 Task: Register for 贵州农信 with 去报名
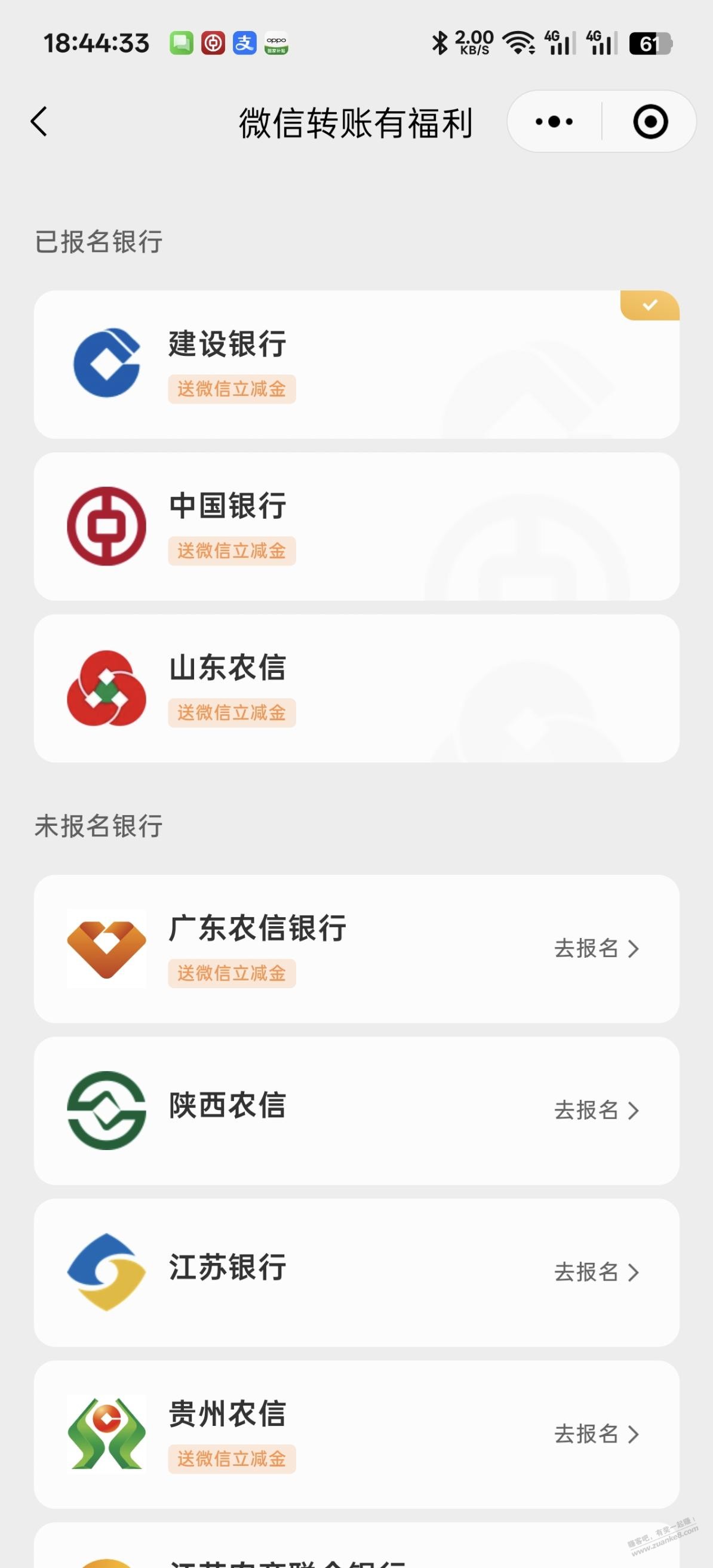(x=595, y=1434)
